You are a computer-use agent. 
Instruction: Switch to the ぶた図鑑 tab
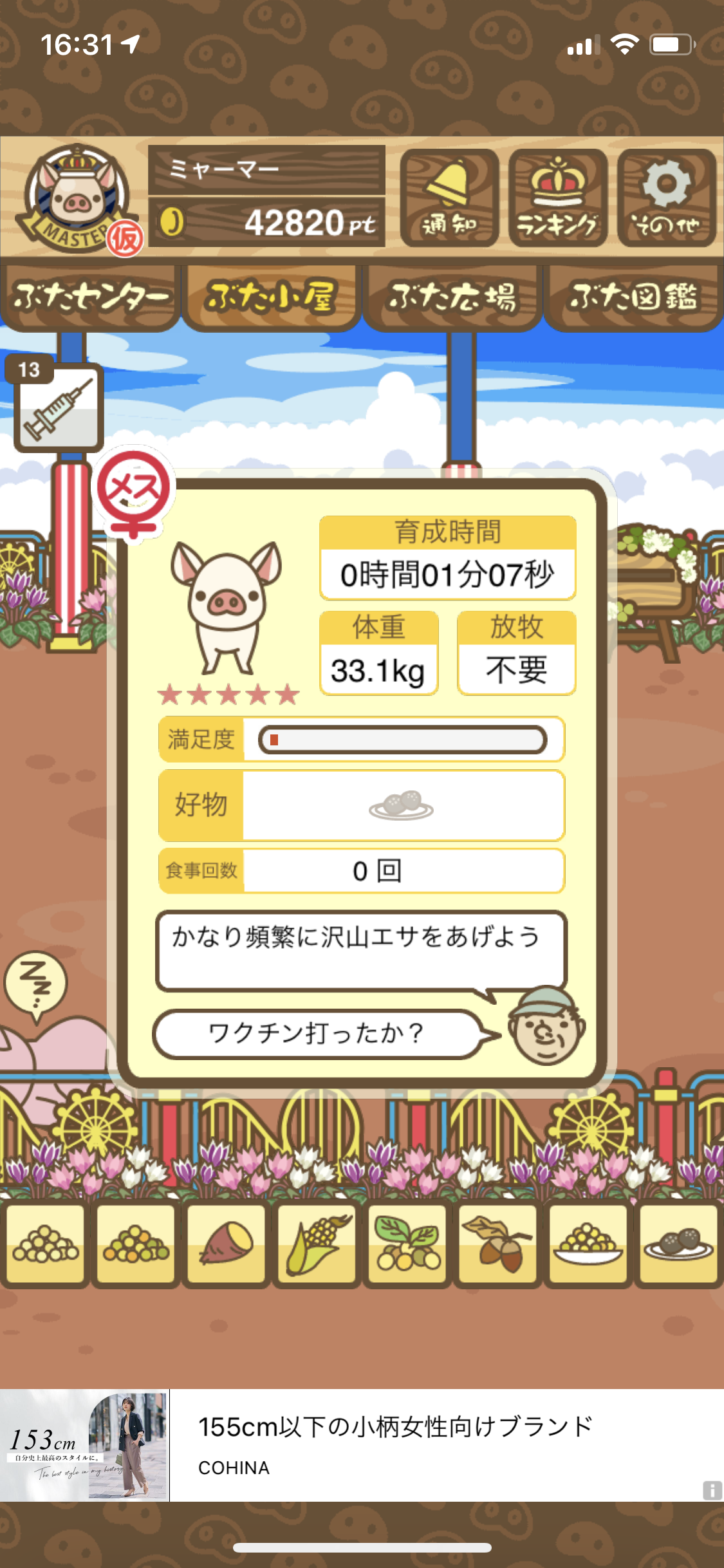coord(633,297)
